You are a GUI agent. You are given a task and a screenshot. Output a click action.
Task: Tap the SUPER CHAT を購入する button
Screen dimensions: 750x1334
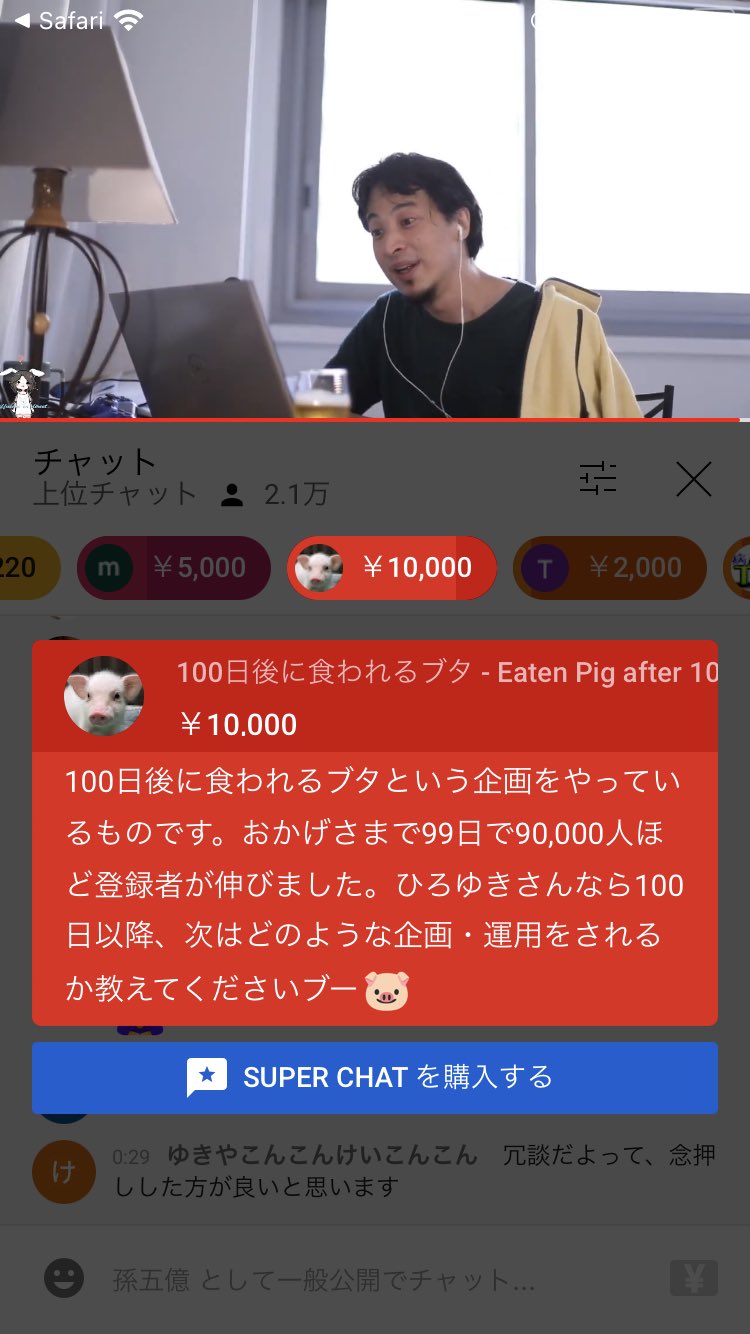tap(375, 1078)
